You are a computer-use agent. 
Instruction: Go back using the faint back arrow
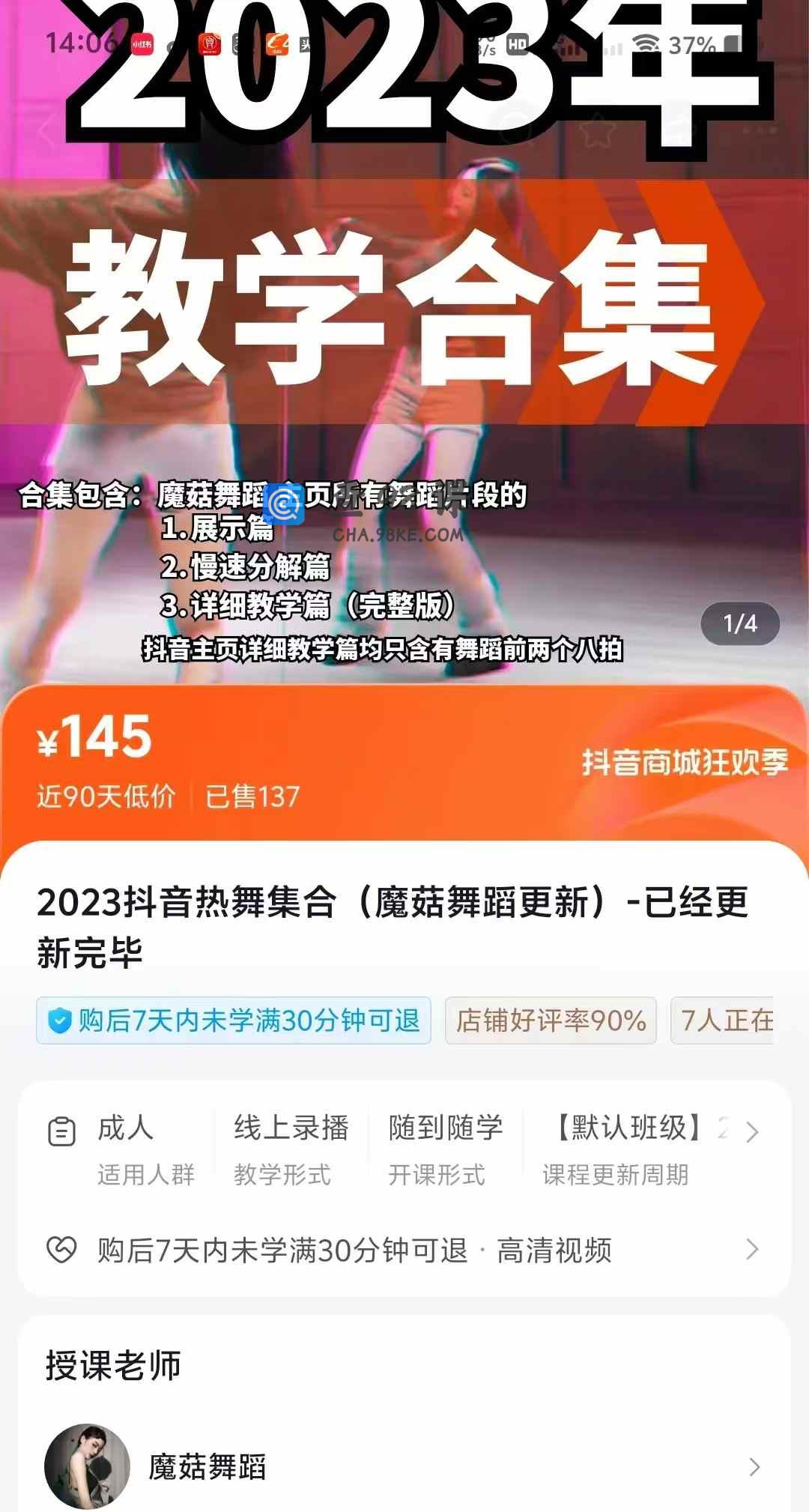coord(46,130)
